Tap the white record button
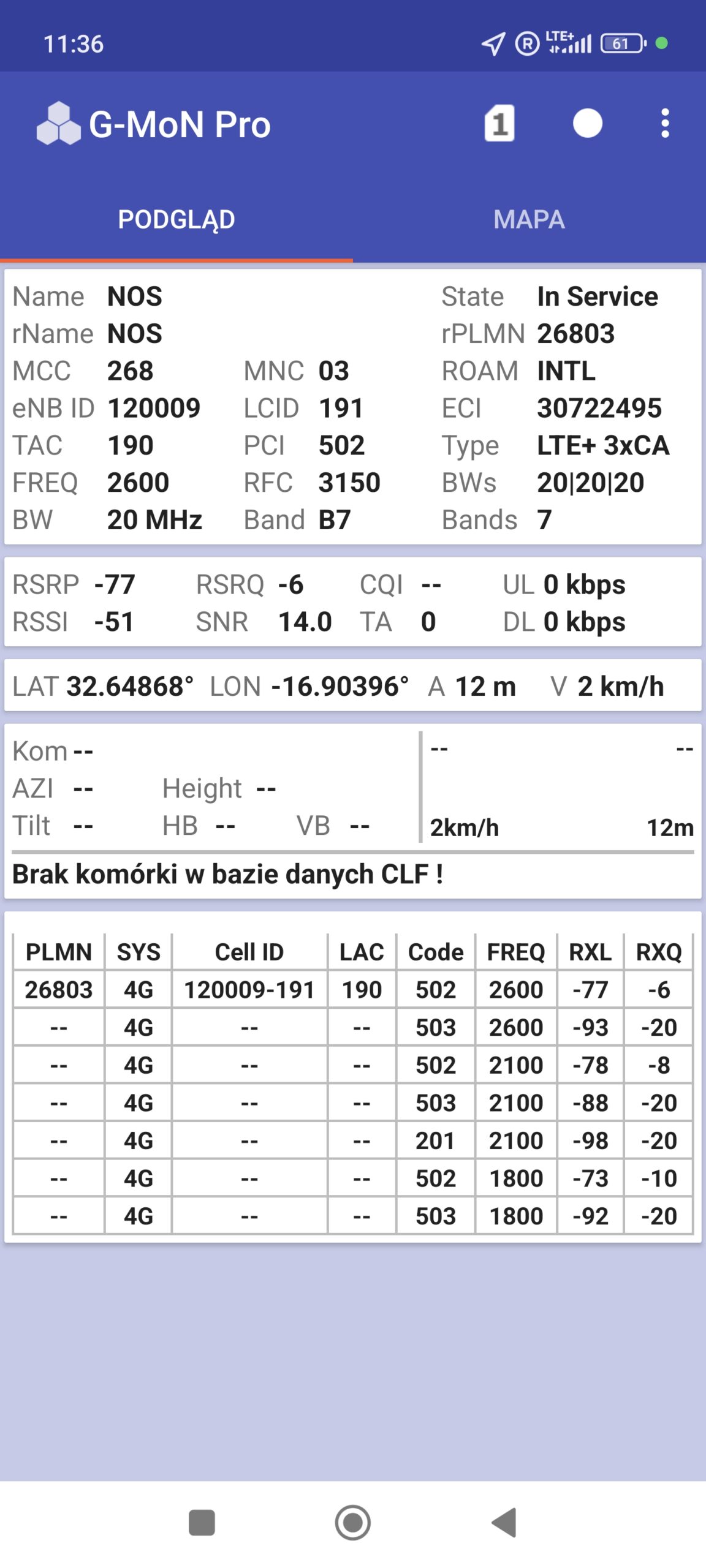Viewport: 706px width, 1568px height. tap(587, 124)
